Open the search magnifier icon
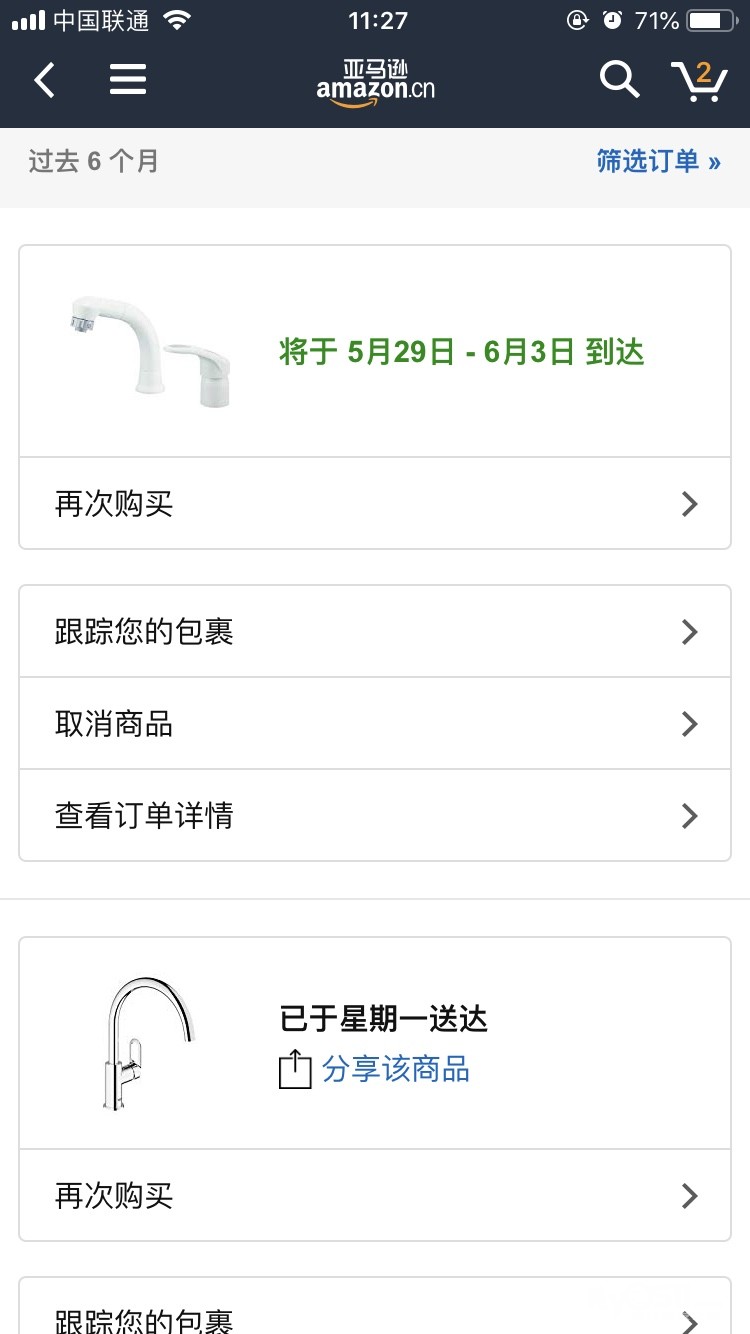 tap(619, 80)
